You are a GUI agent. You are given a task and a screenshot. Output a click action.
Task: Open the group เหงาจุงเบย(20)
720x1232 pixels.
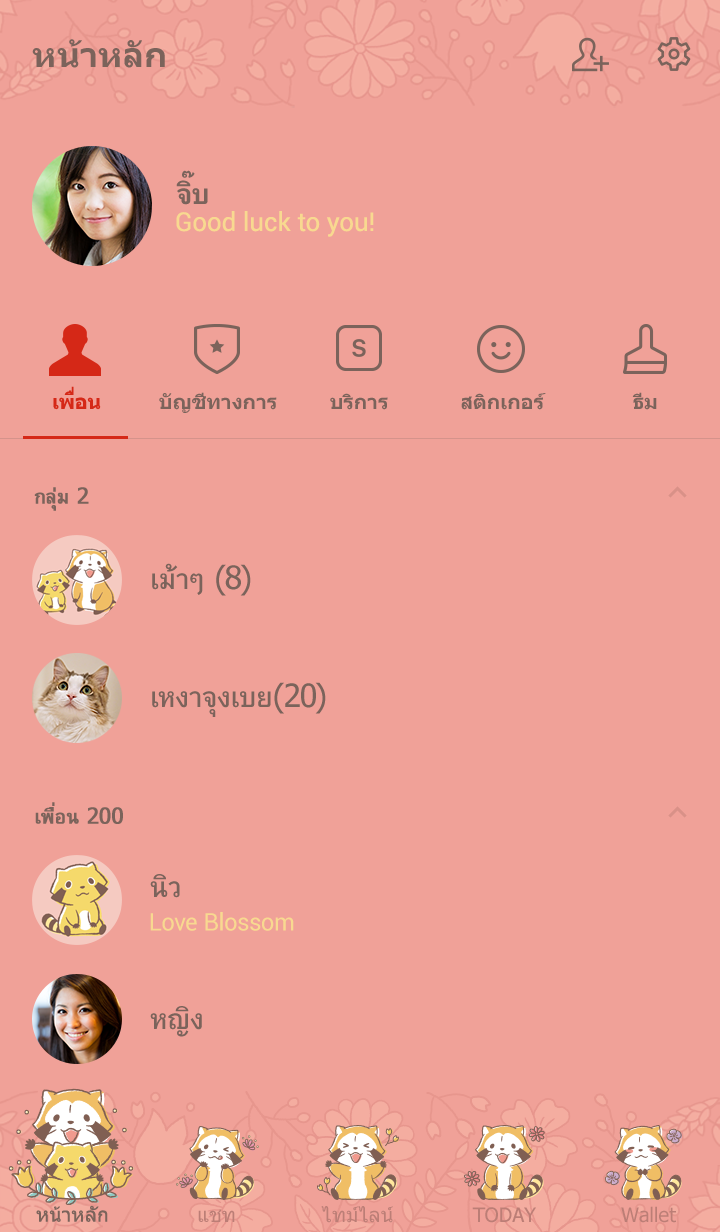tap(238, 698)
